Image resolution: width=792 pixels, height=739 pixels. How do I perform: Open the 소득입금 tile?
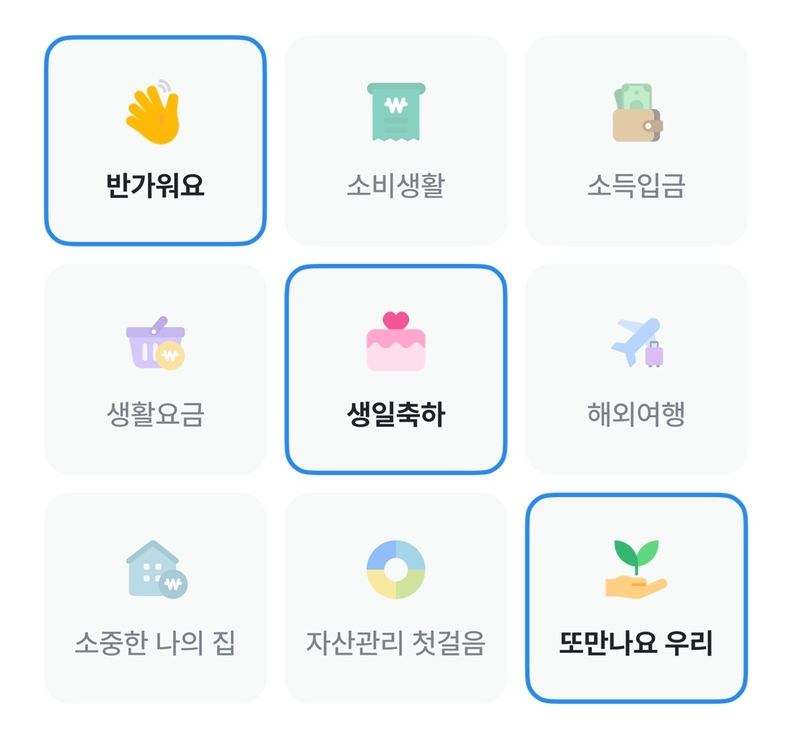pos(636,141)
